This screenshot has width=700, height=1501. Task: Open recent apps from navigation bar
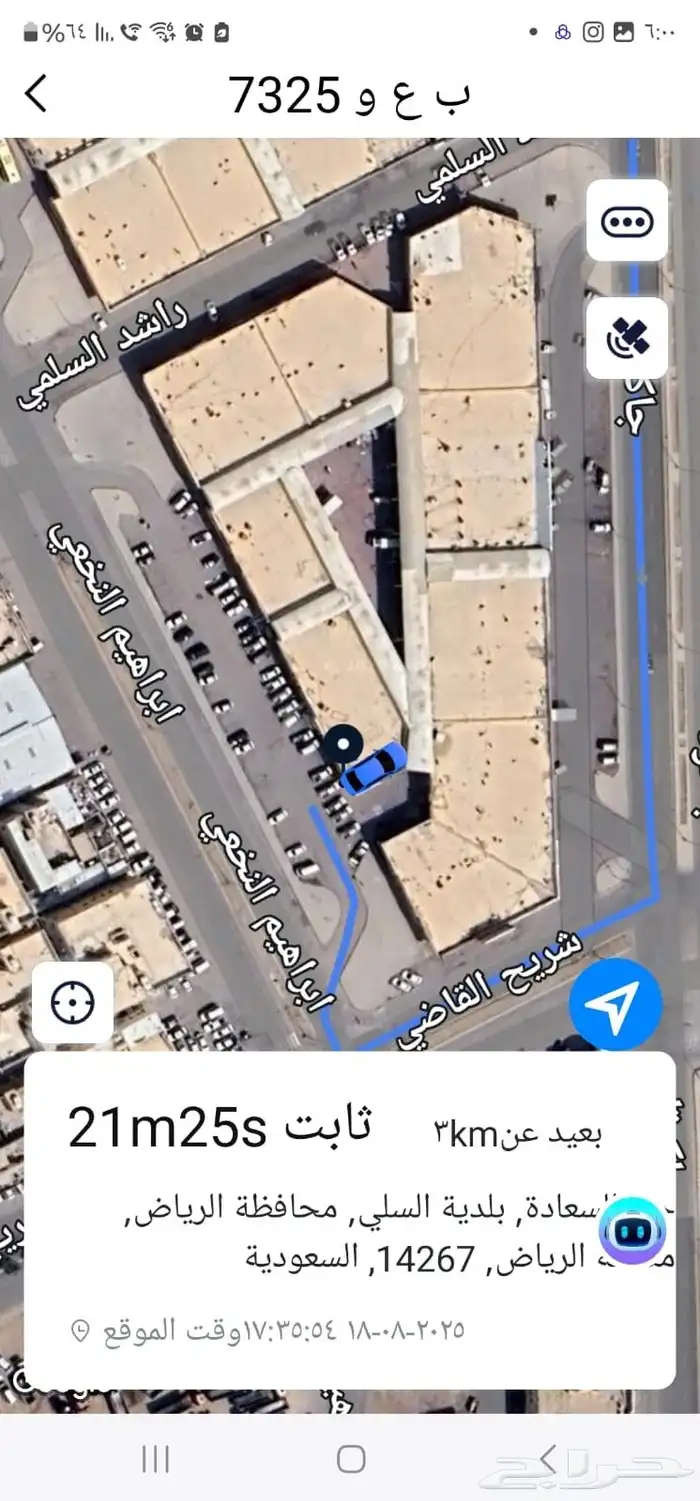pyautogui.click(x=155, y=1459)
